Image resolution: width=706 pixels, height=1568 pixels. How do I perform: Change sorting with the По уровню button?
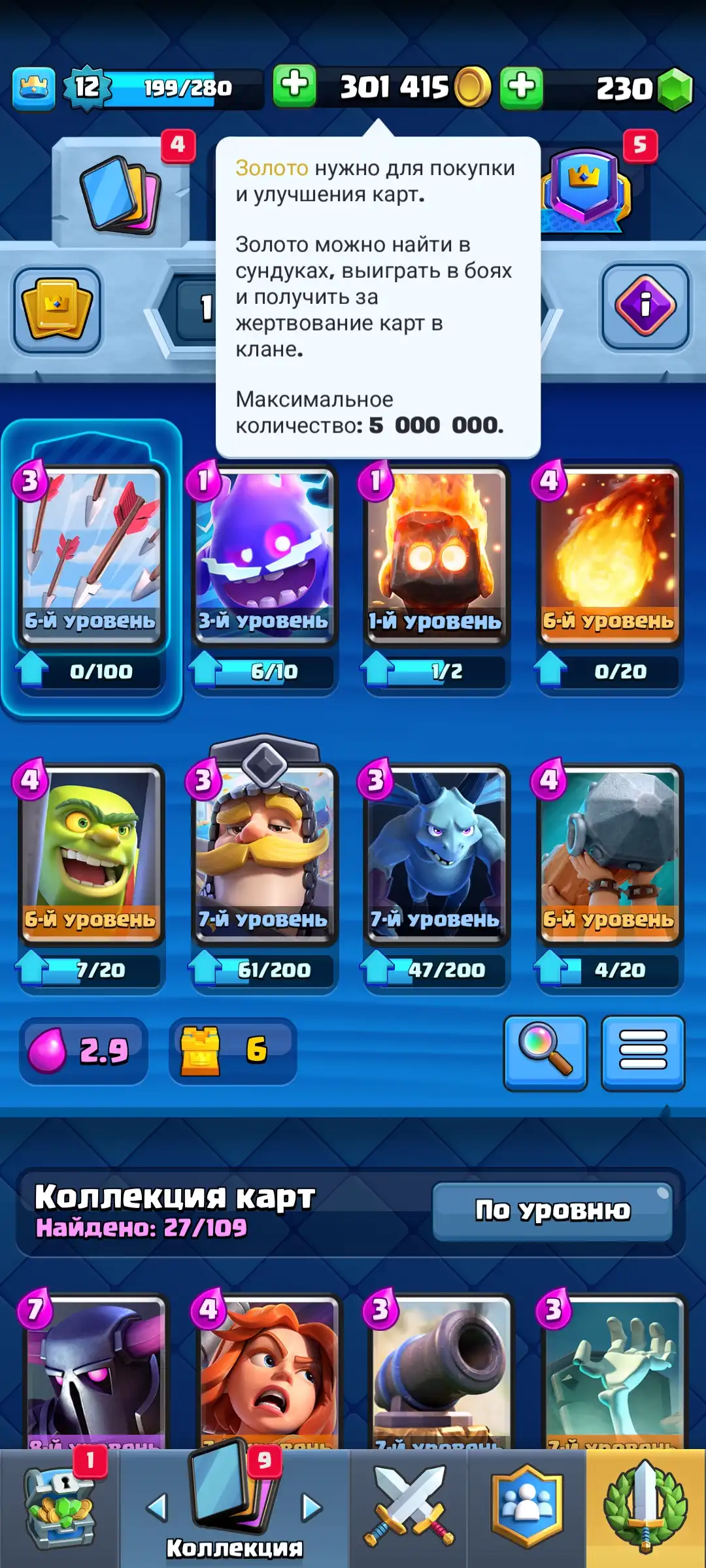click(x=552, y=1211)
